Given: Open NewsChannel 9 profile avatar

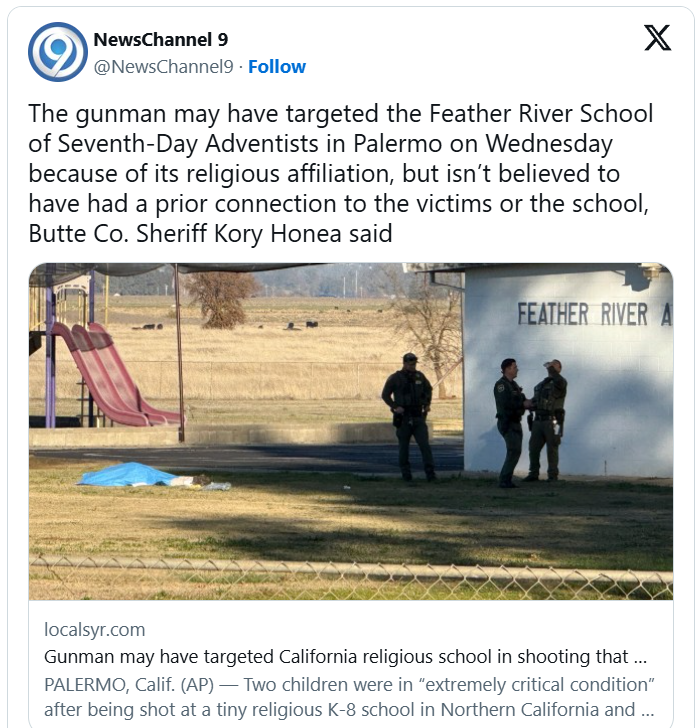Looking at the screenshot, I should [x=58, y=52].
